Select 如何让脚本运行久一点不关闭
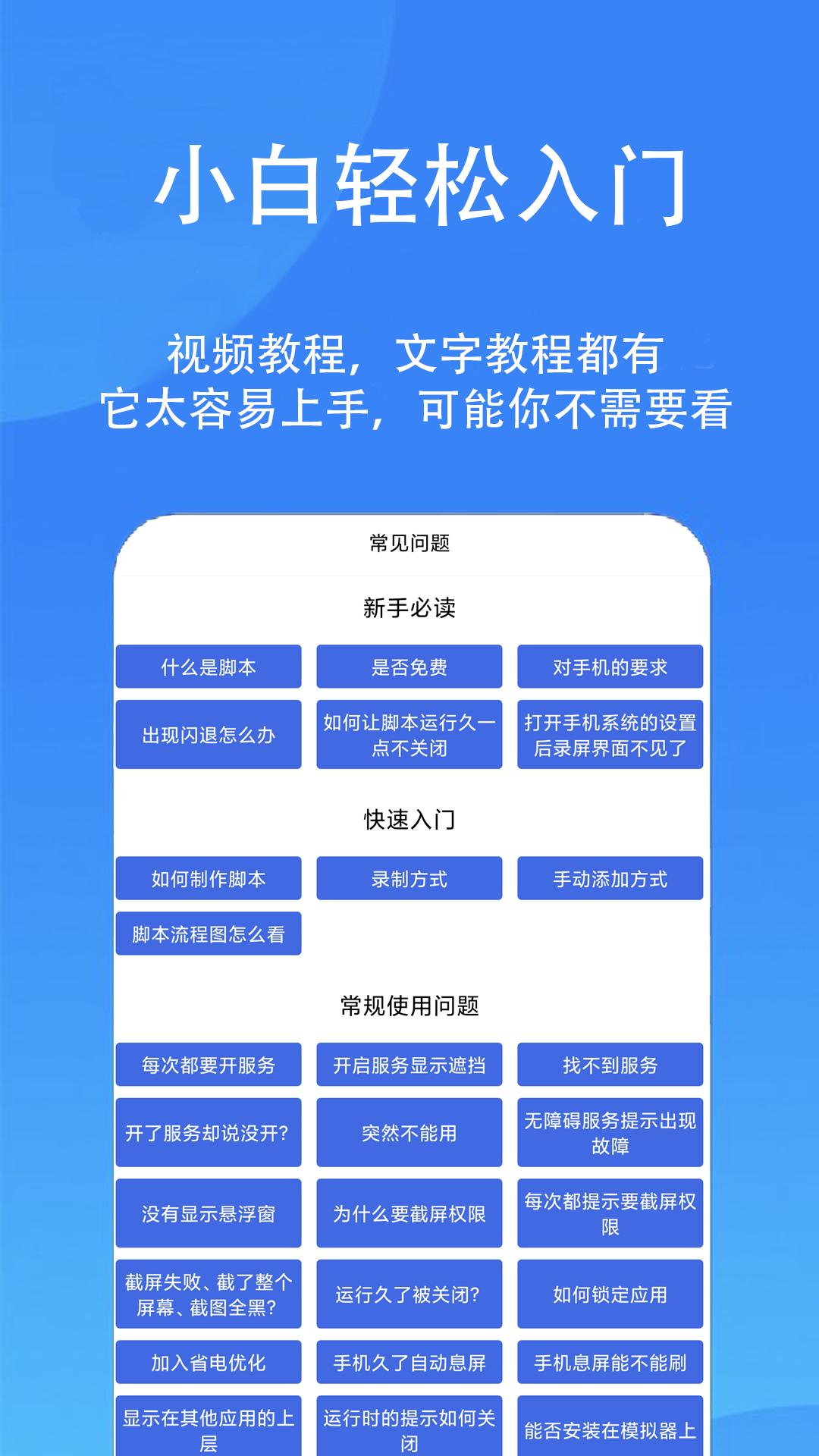Image resolution: width=819 pixels, height=1456 pixels. [409, 735]
